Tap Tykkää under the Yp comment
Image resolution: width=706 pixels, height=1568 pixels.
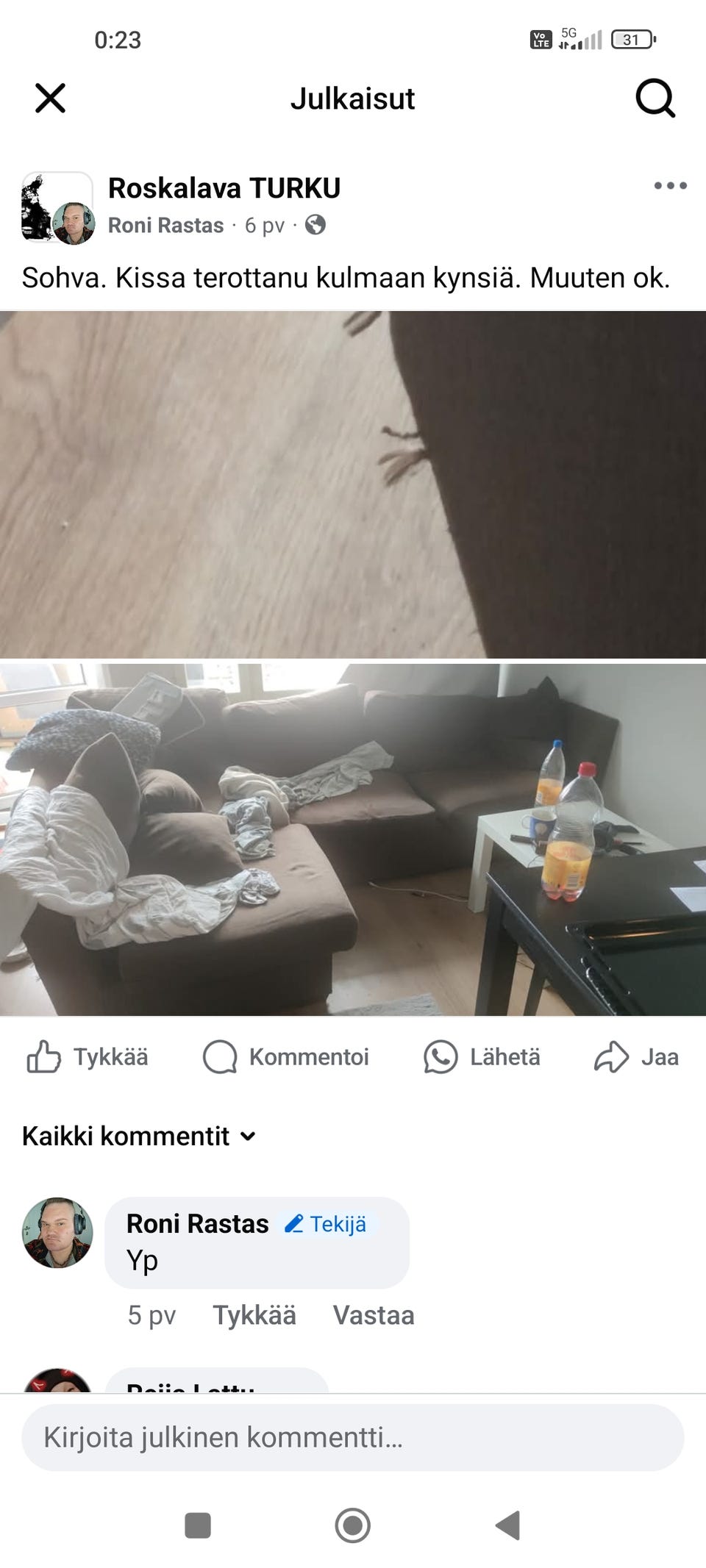[254, 1316]
